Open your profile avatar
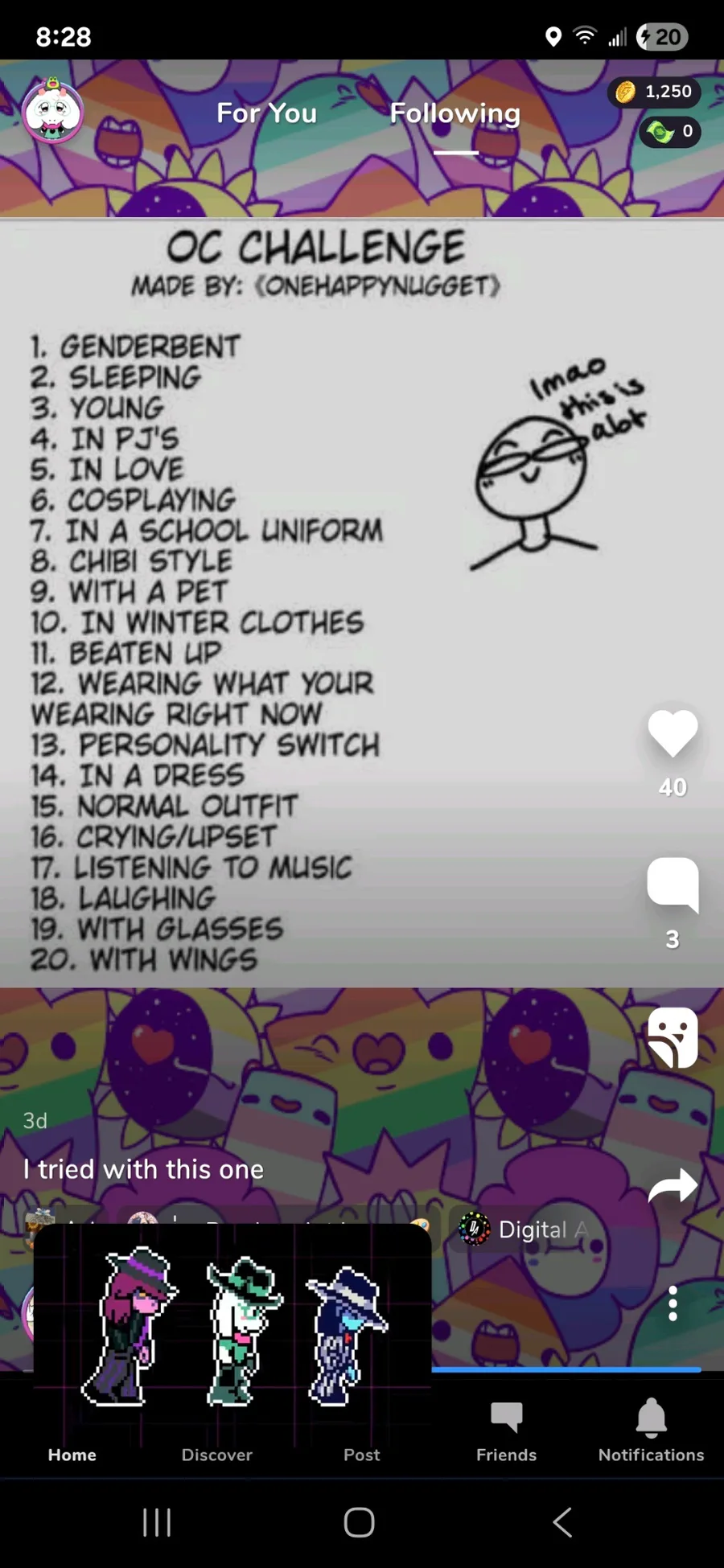 coord(52,113)
